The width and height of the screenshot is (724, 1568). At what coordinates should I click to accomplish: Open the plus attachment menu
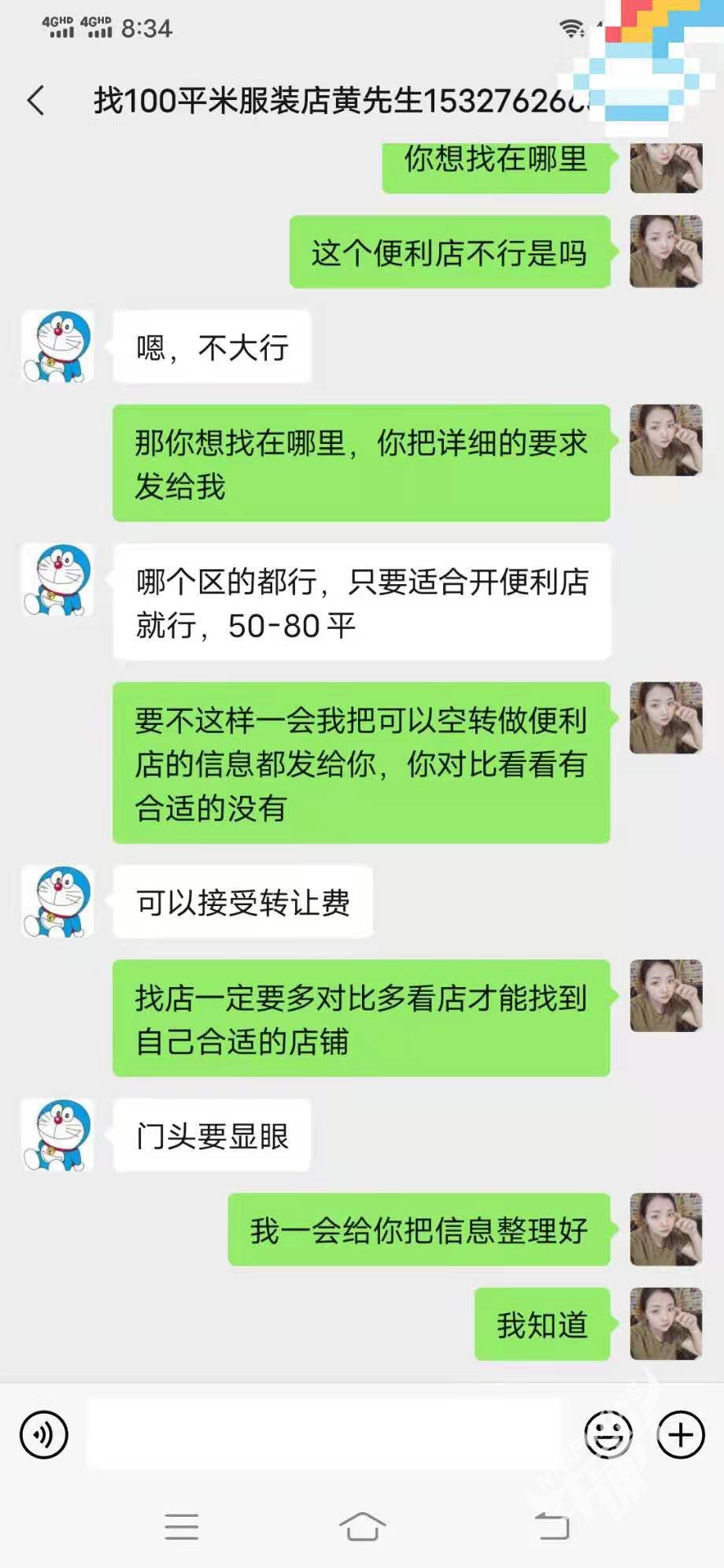681,1434
